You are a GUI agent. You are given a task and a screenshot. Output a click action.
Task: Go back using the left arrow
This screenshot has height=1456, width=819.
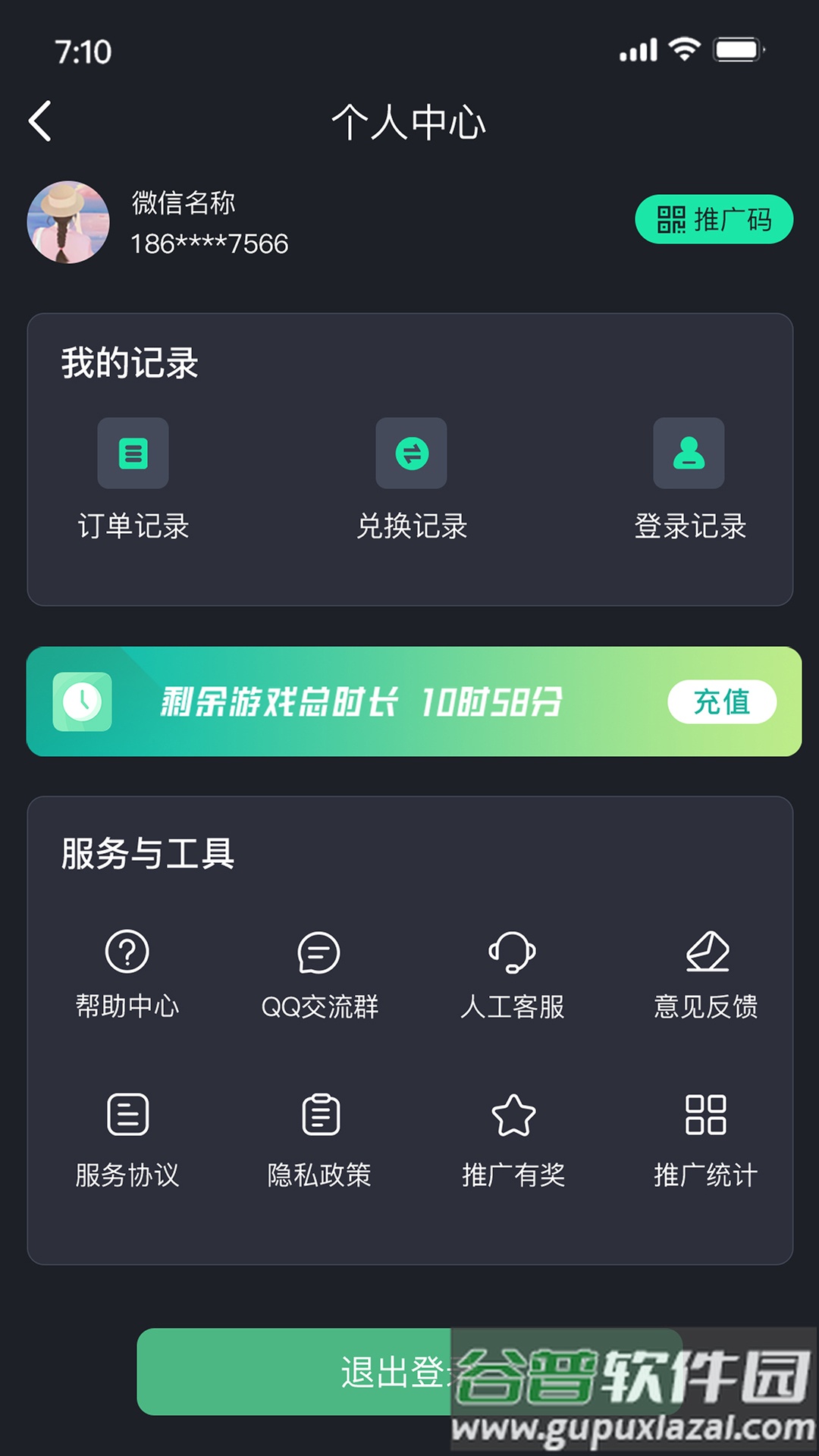pyautogui.click(x=39, y=120)
